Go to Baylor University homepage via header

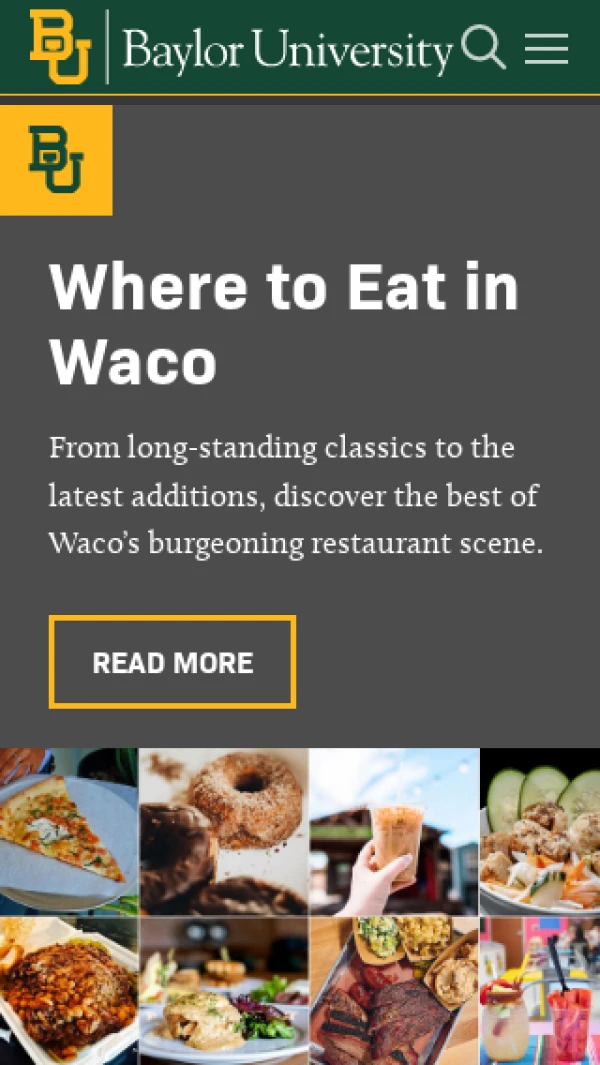[240, 48]
